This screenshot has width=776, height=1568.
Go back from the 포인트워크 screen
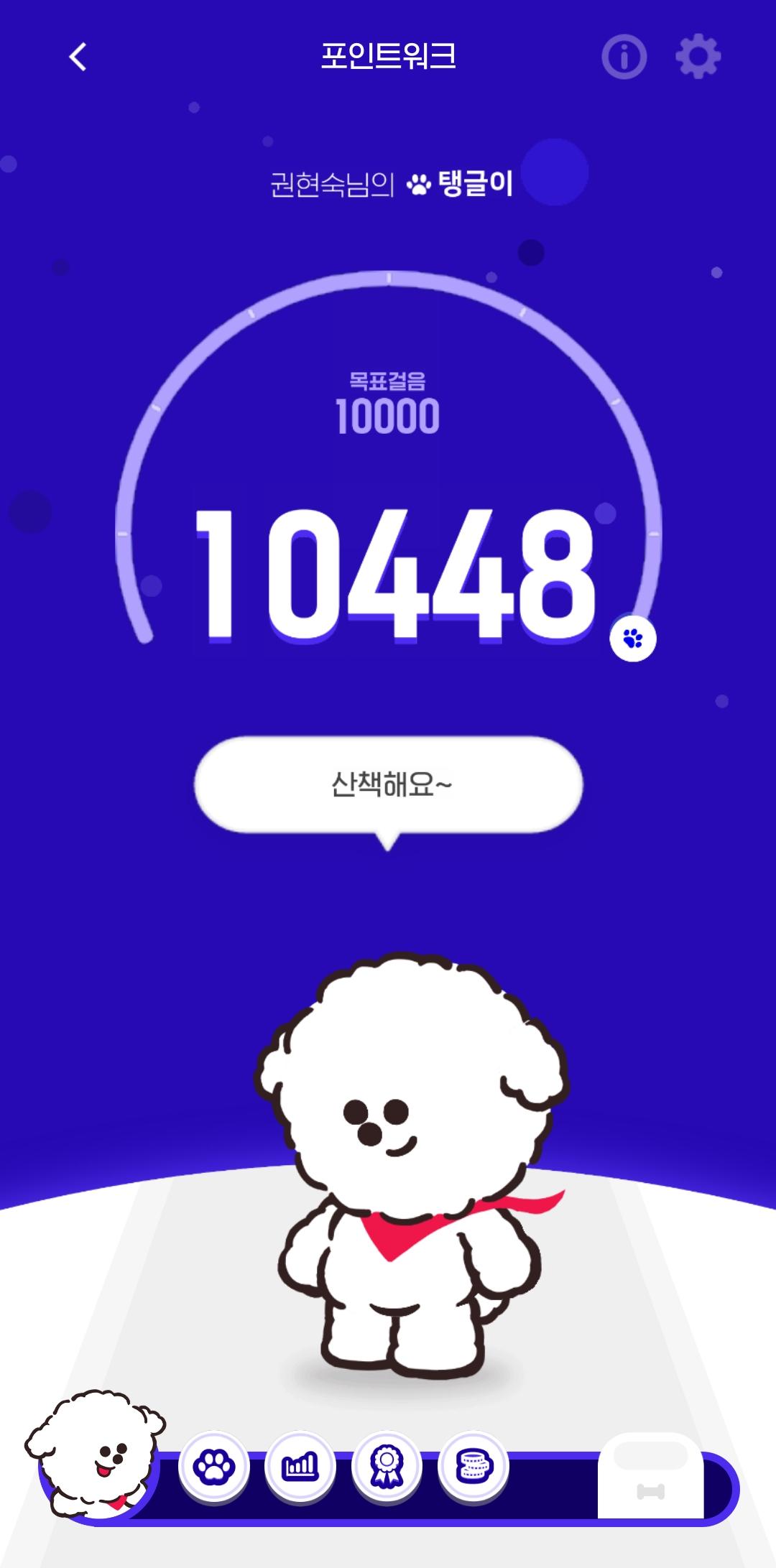tap(78, 57)
